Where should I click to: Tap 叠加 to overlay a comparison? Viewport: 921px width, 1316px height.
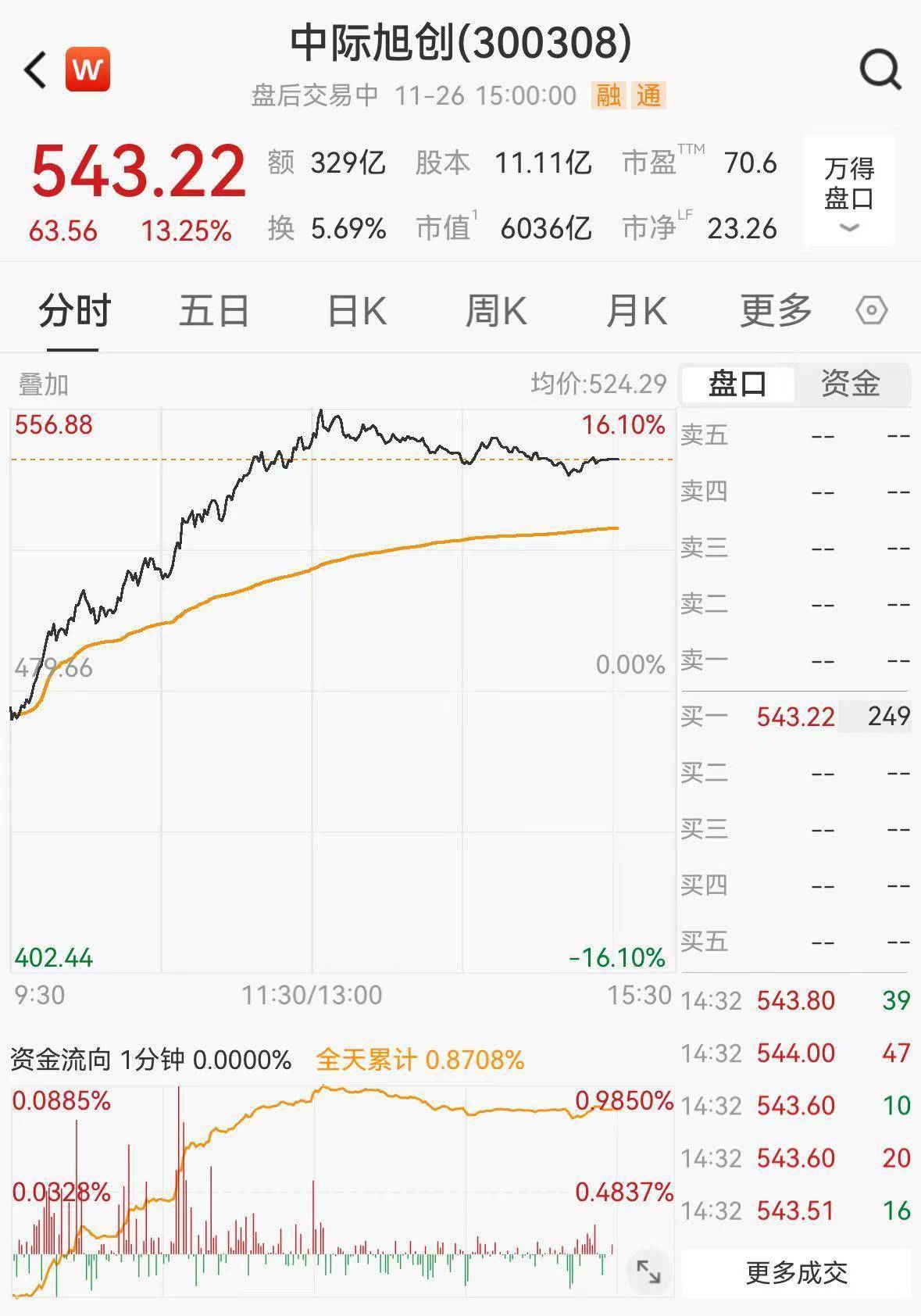click(x=44, y=384)
